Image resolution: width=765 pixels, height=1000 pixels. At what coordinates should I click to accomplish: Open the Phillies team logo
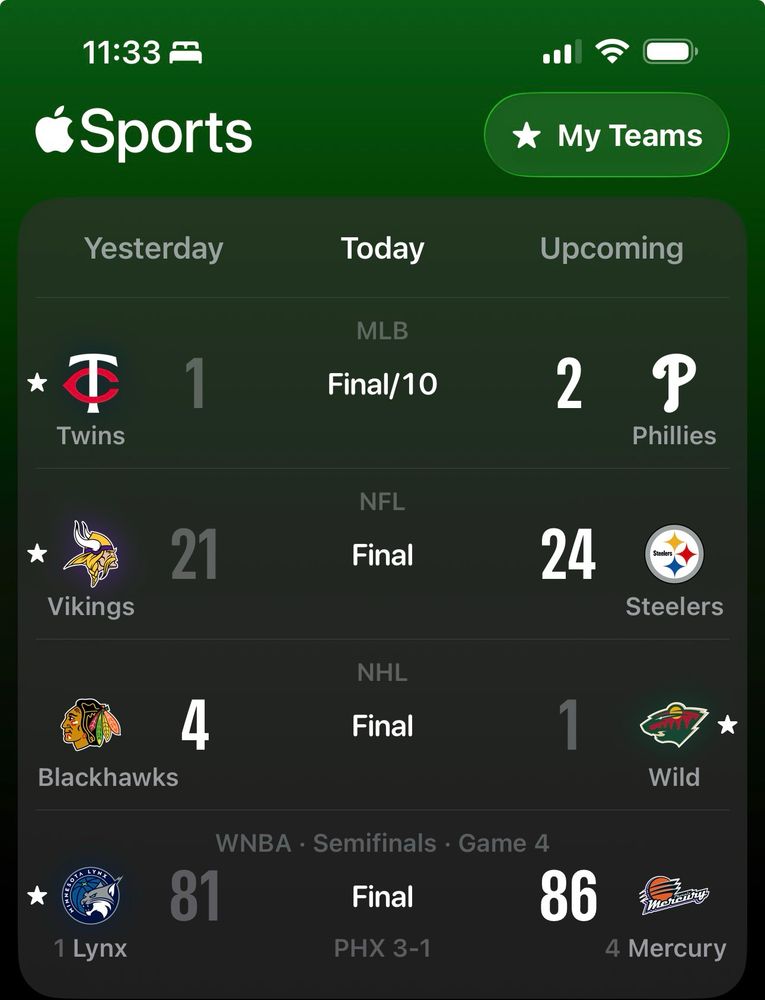pos(676,381)
